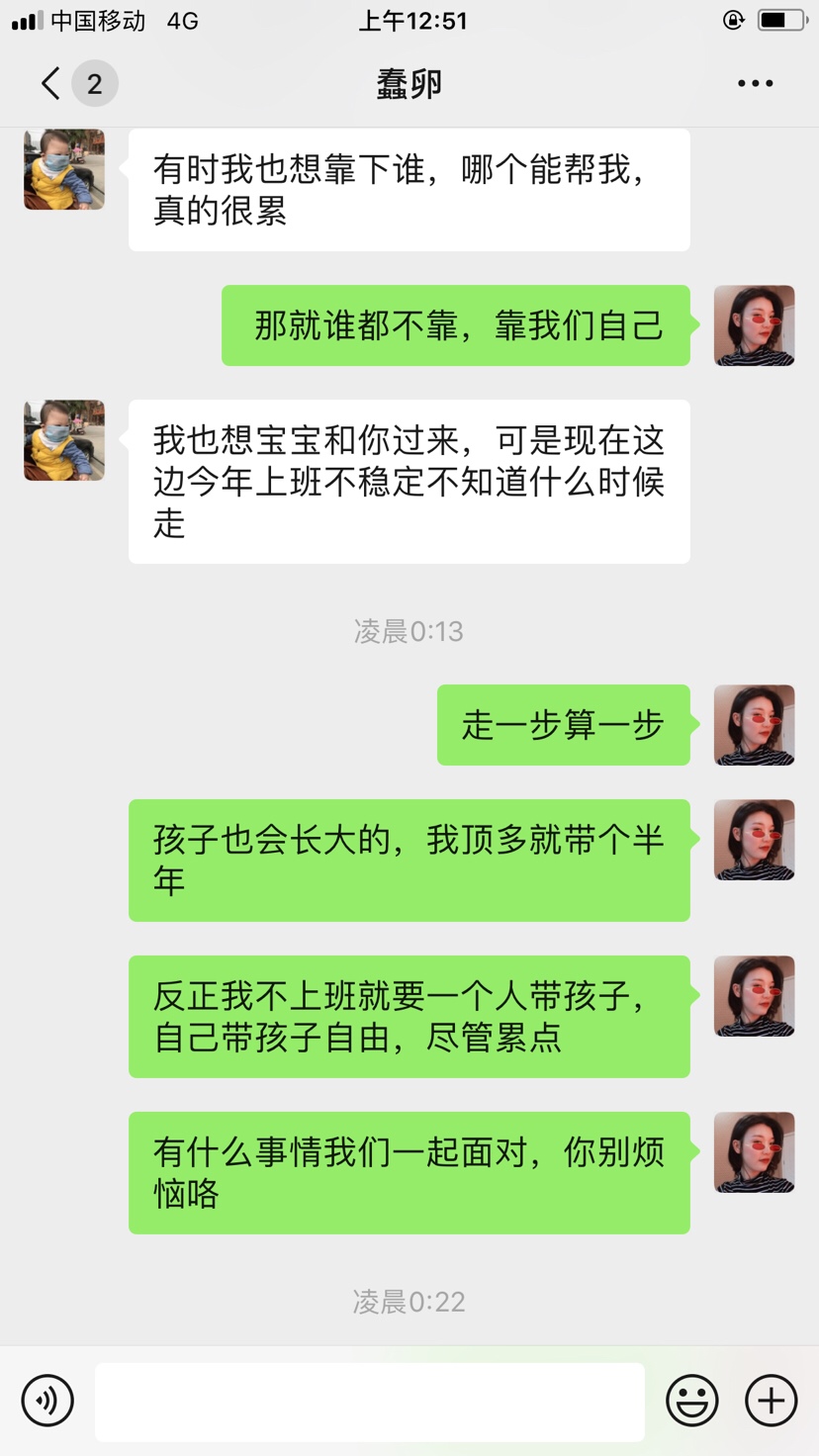Screen dimensions: 819x1456
Task: Switch to voice message input
Action: click(47, 1401)
